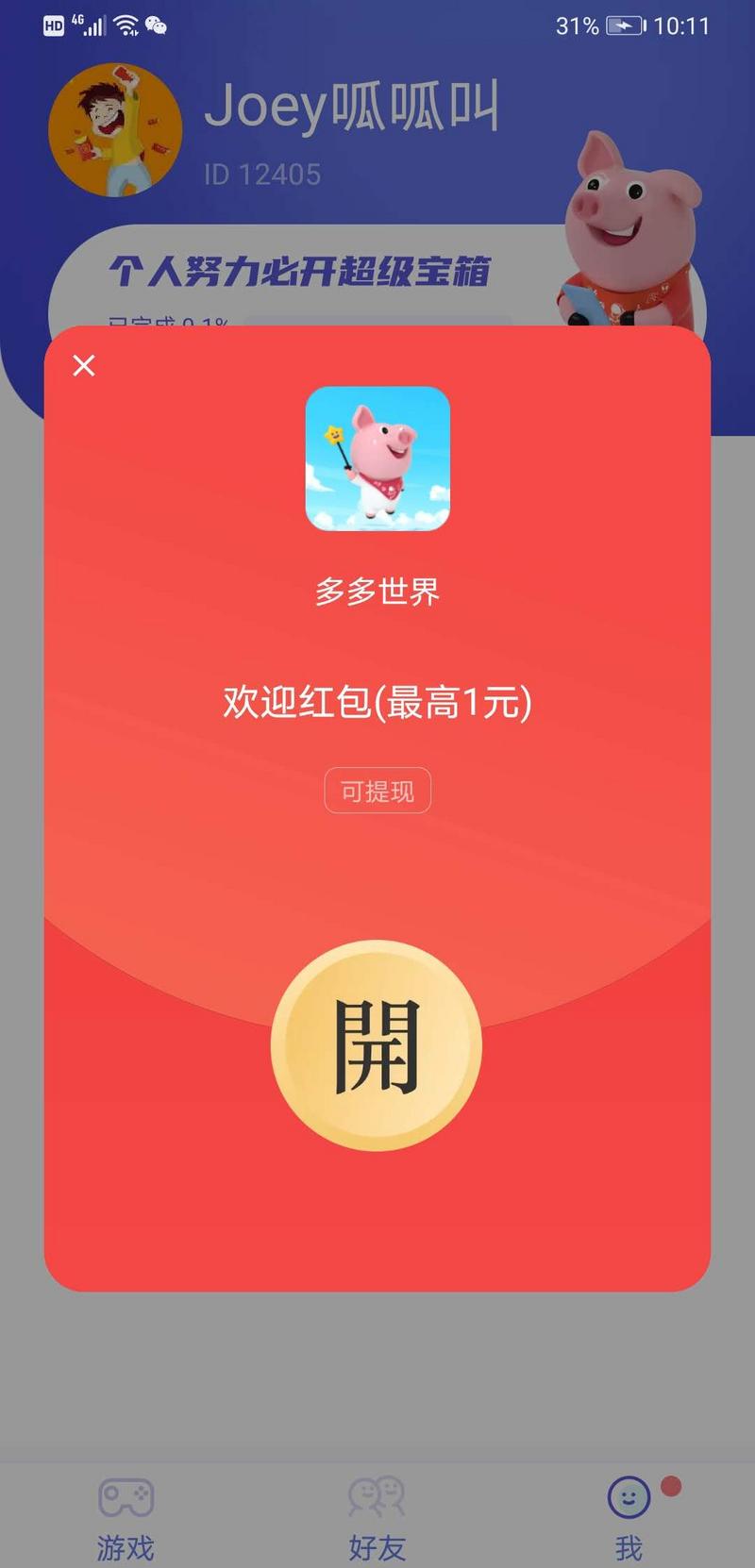Tap the WeChat icon in the status bar
Viewport: 755px width, 1568px height.
[x=154, y=27]
